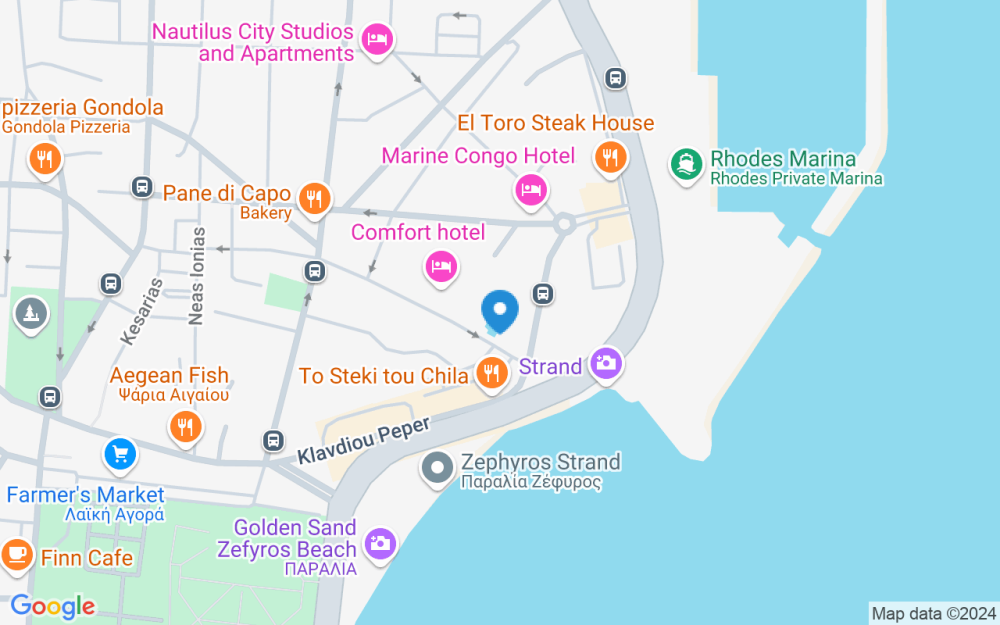
Task: Select the El Toro Steak House marker
Action: pos(609,157)
